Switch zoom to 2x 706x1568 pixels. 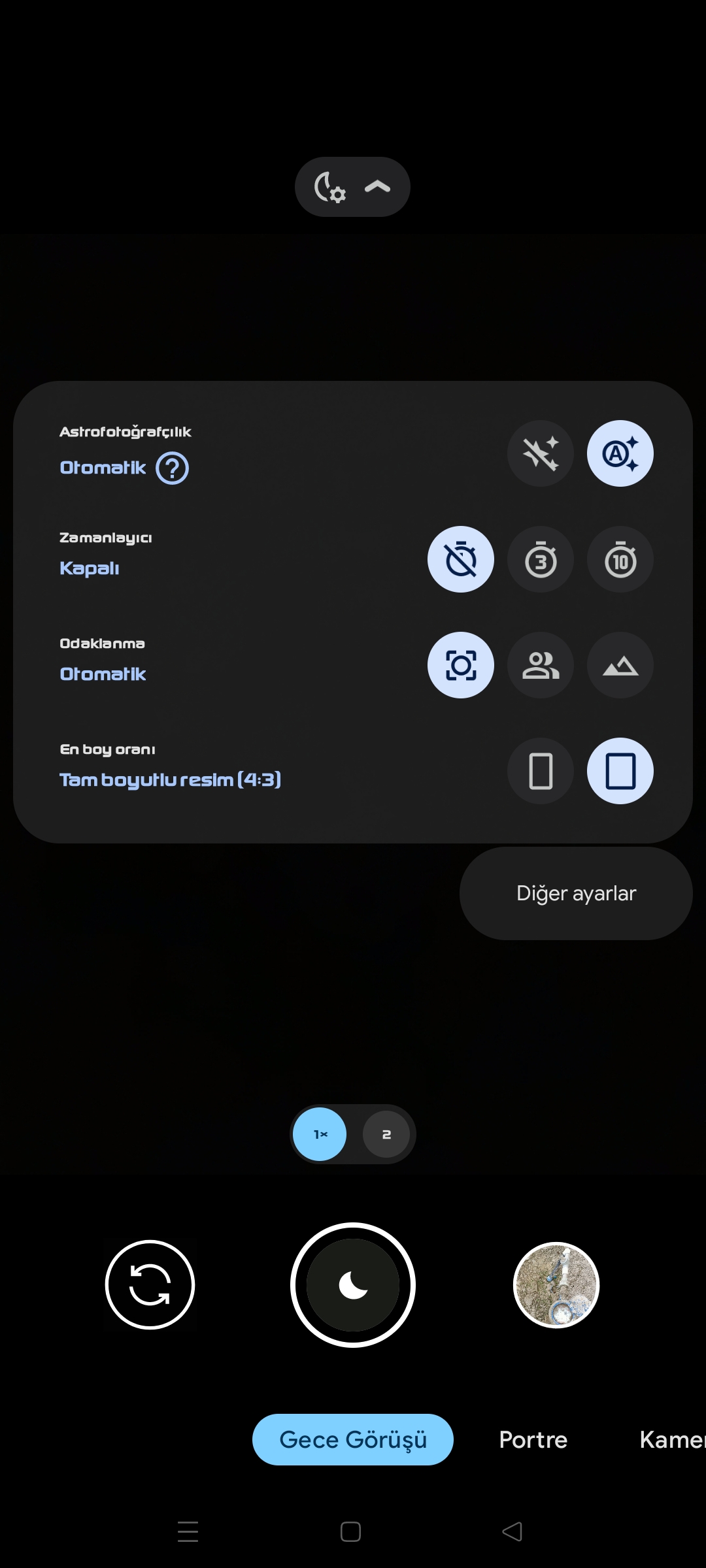pyautogui.click(x=386, y=1134)
